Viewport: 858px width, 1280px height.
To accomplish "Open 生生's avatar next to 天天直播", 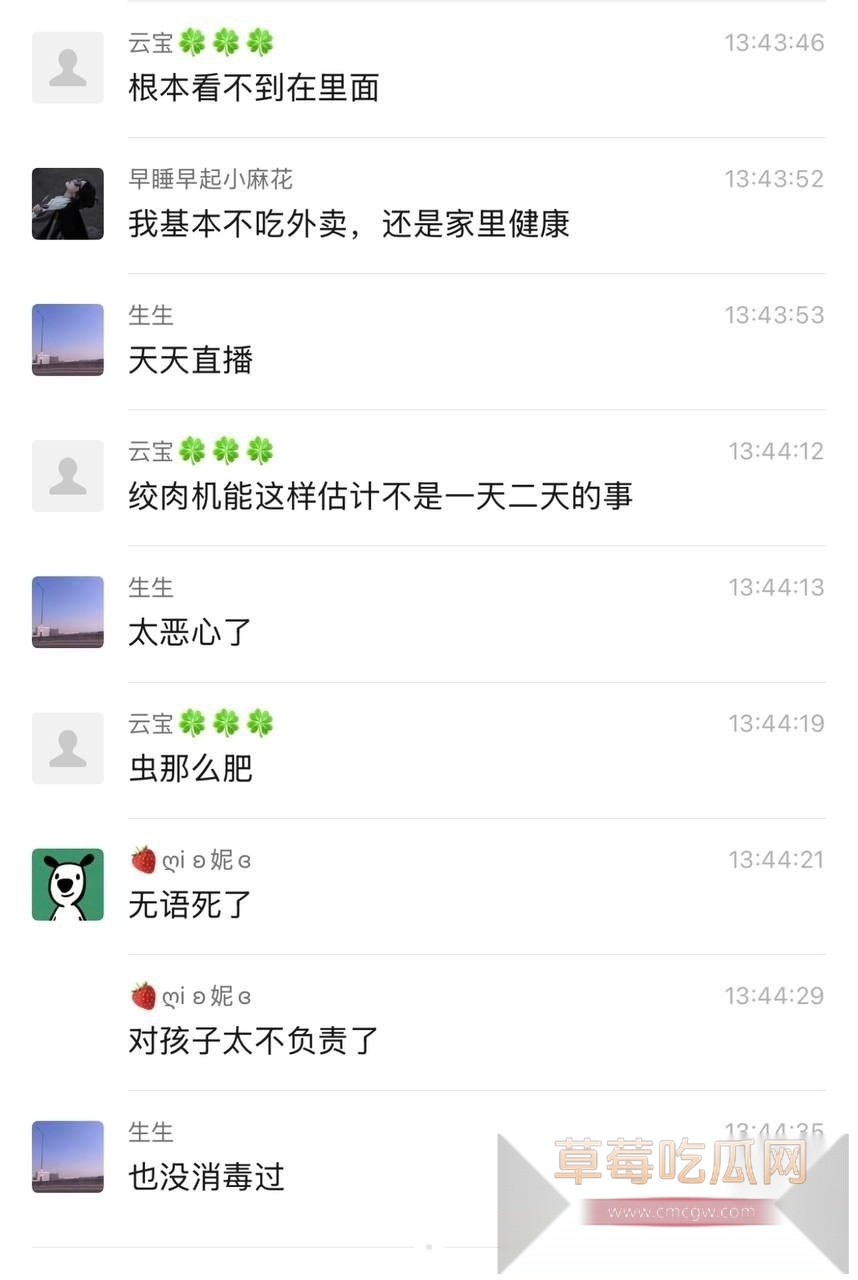I will point(66,339).
